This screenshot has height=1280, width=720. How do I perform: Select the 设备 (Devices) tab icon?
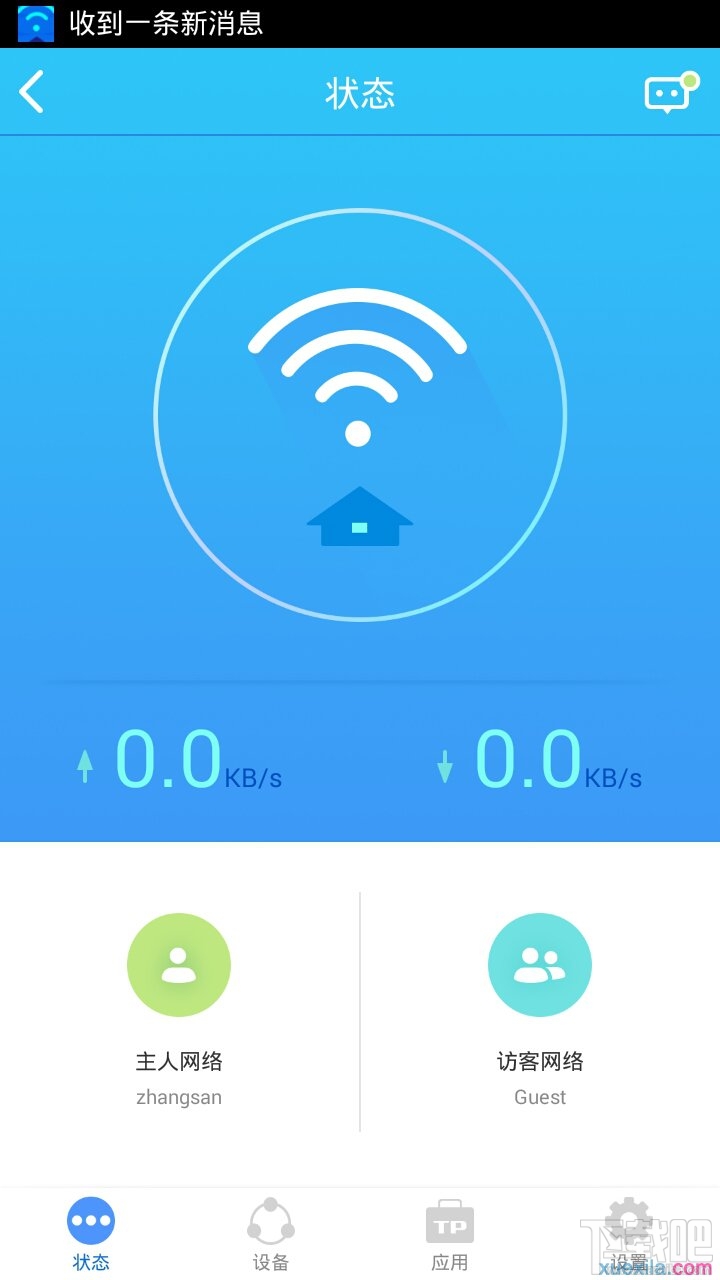tap(270, 1218)
